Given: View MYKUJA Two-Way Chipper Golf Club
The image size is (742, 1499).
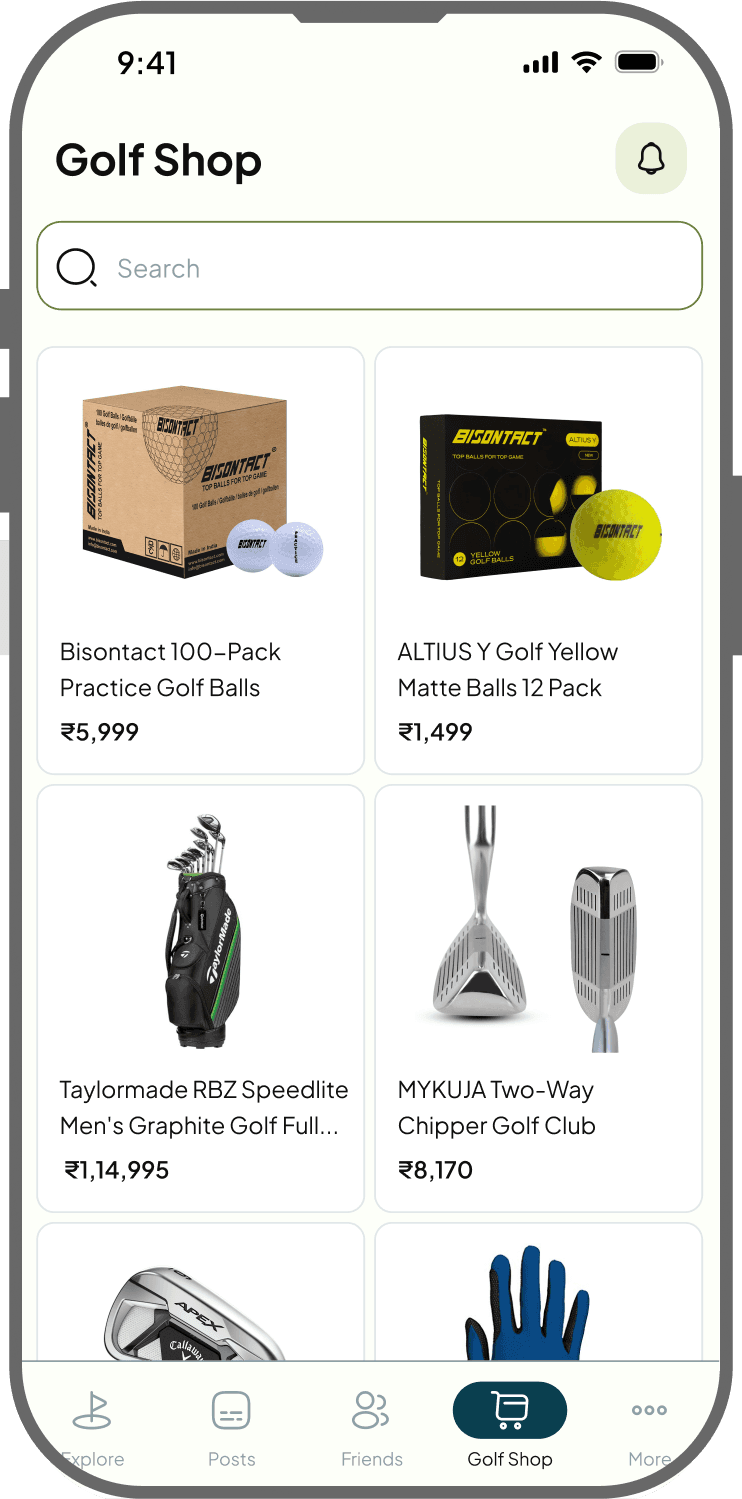Looking at the screenshot, I should click(x=538, y=998).
